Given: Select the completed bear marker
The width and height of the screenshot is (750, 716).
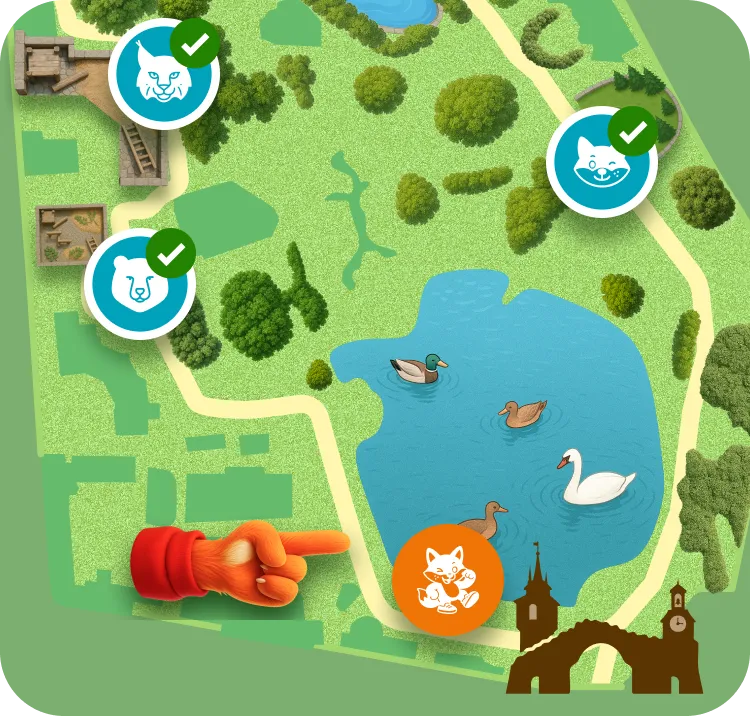Looking at the screenshot, I should (139, 284).
